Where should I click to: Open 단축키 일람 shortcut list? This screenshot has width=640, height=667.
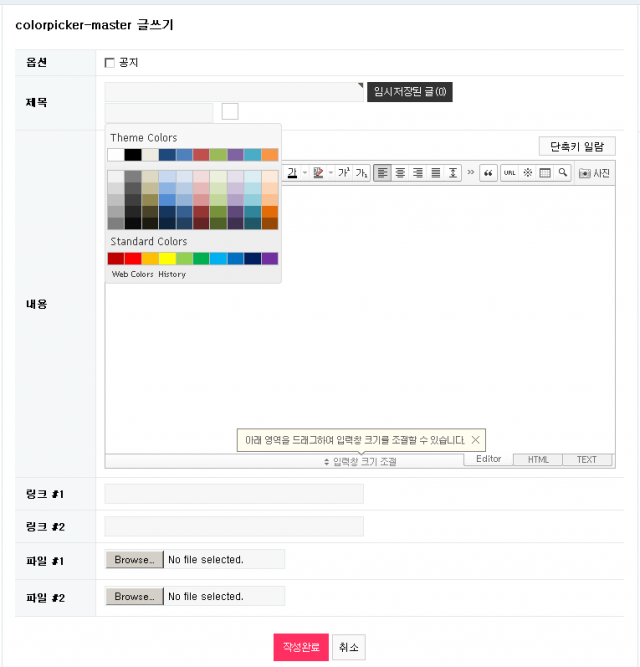click(x=577, y=146)
